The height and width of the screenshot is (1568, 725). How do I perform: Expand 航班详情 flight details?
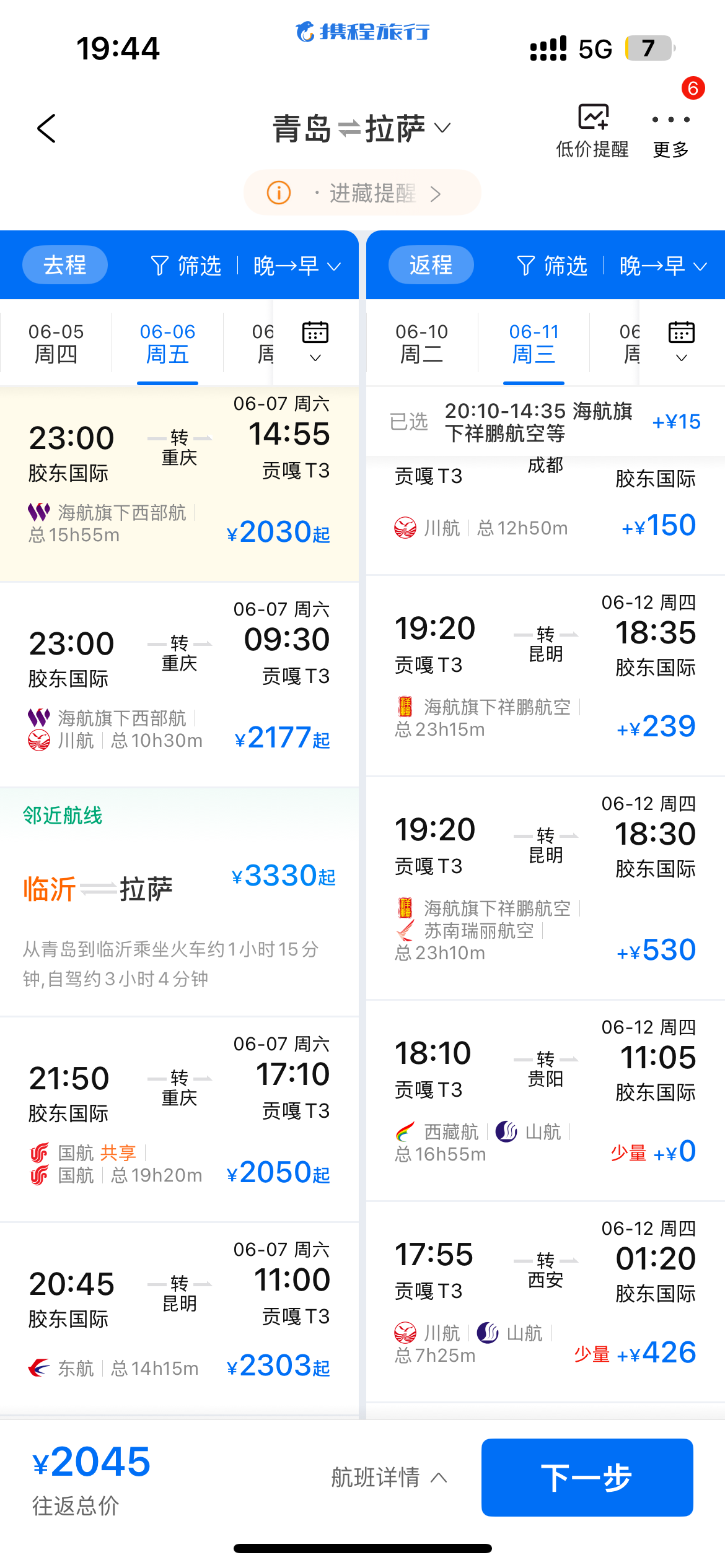[x=389, y=1478]
